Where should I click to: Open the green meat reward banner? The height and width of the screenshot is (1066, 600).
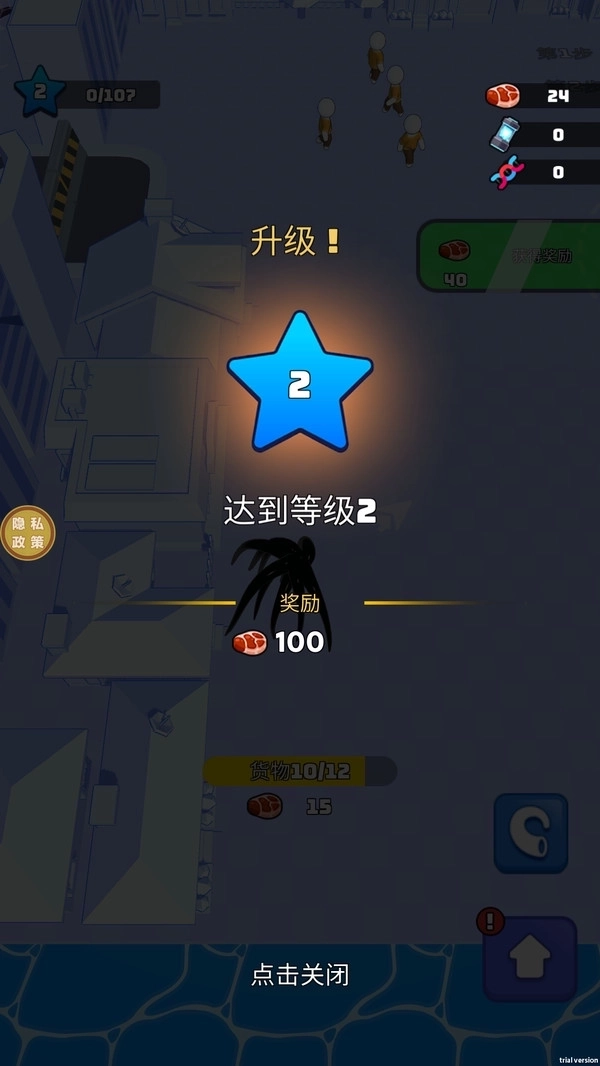click(x=508, y=256)
